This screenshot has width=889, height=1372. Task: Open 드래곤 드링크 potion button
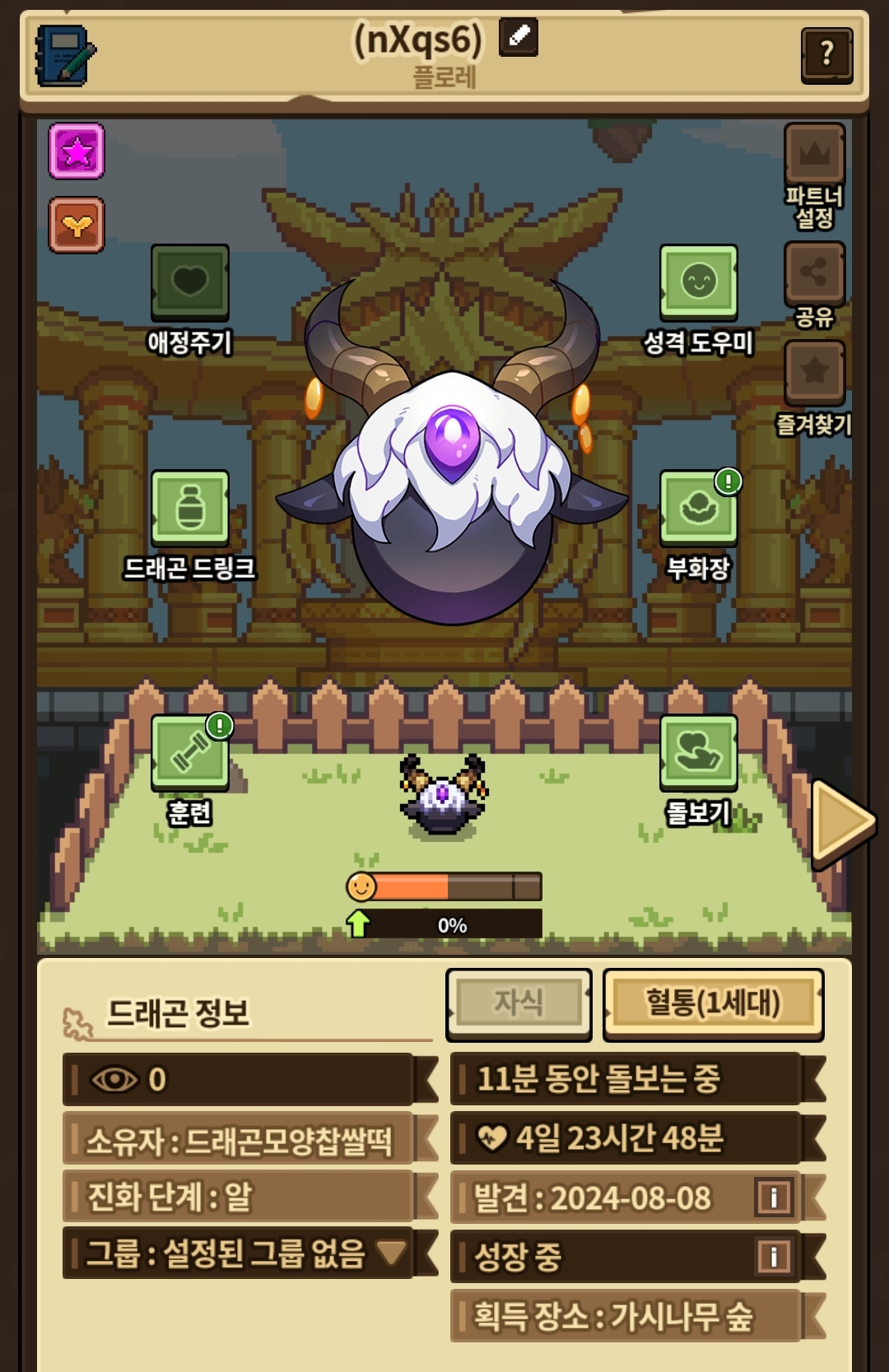point(190,526)
